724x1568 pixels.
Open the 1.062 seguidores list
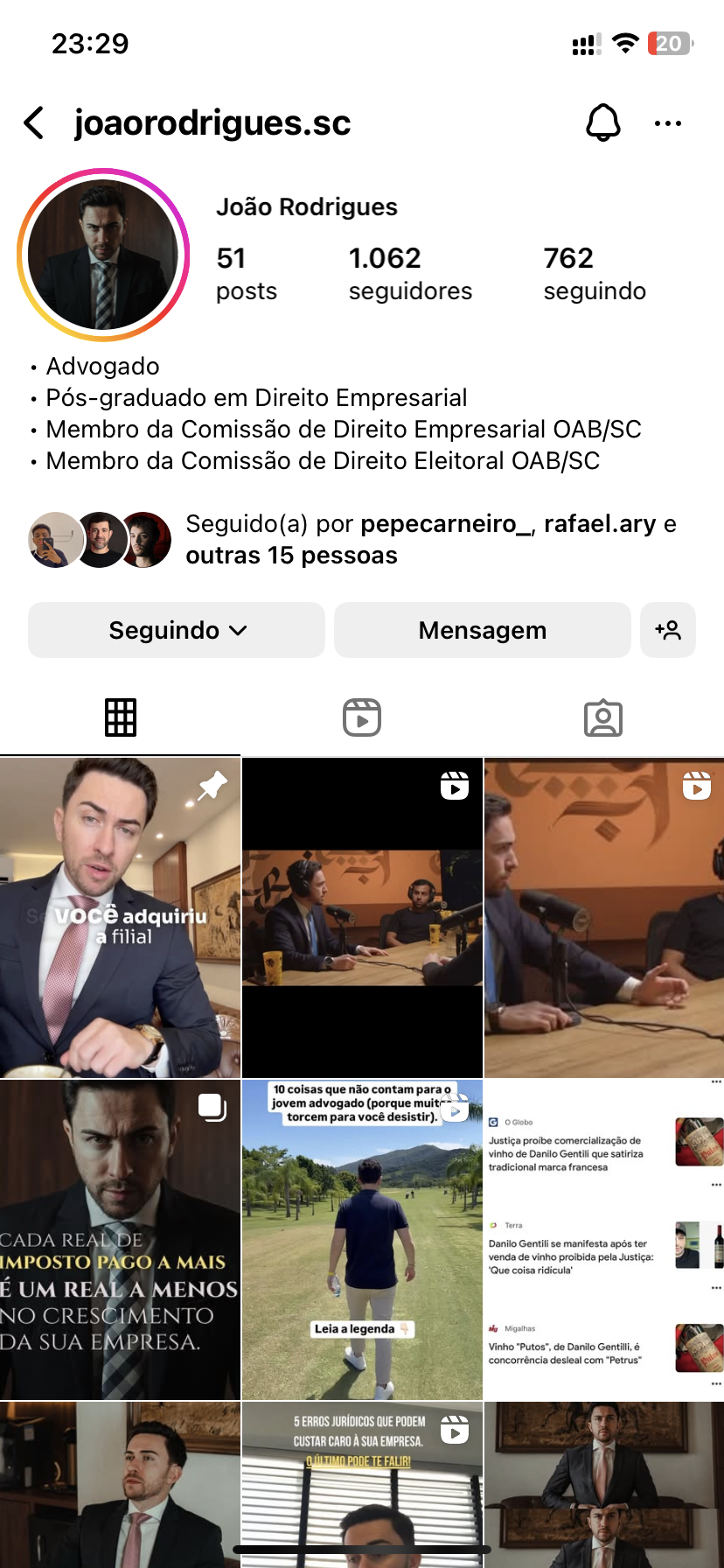click(x=409, y=273)
